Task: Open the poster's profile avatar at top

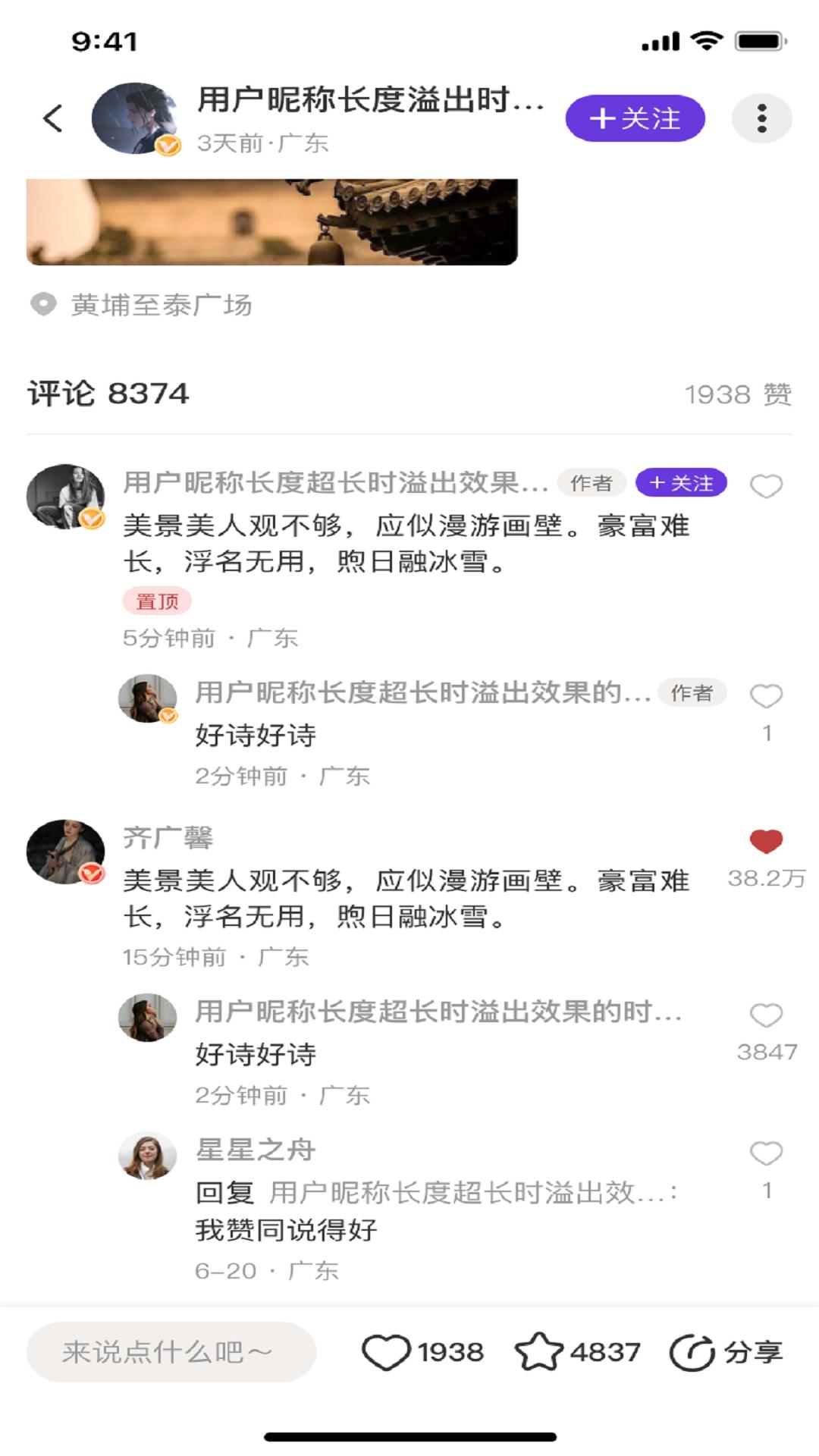Action: [138, 118]
